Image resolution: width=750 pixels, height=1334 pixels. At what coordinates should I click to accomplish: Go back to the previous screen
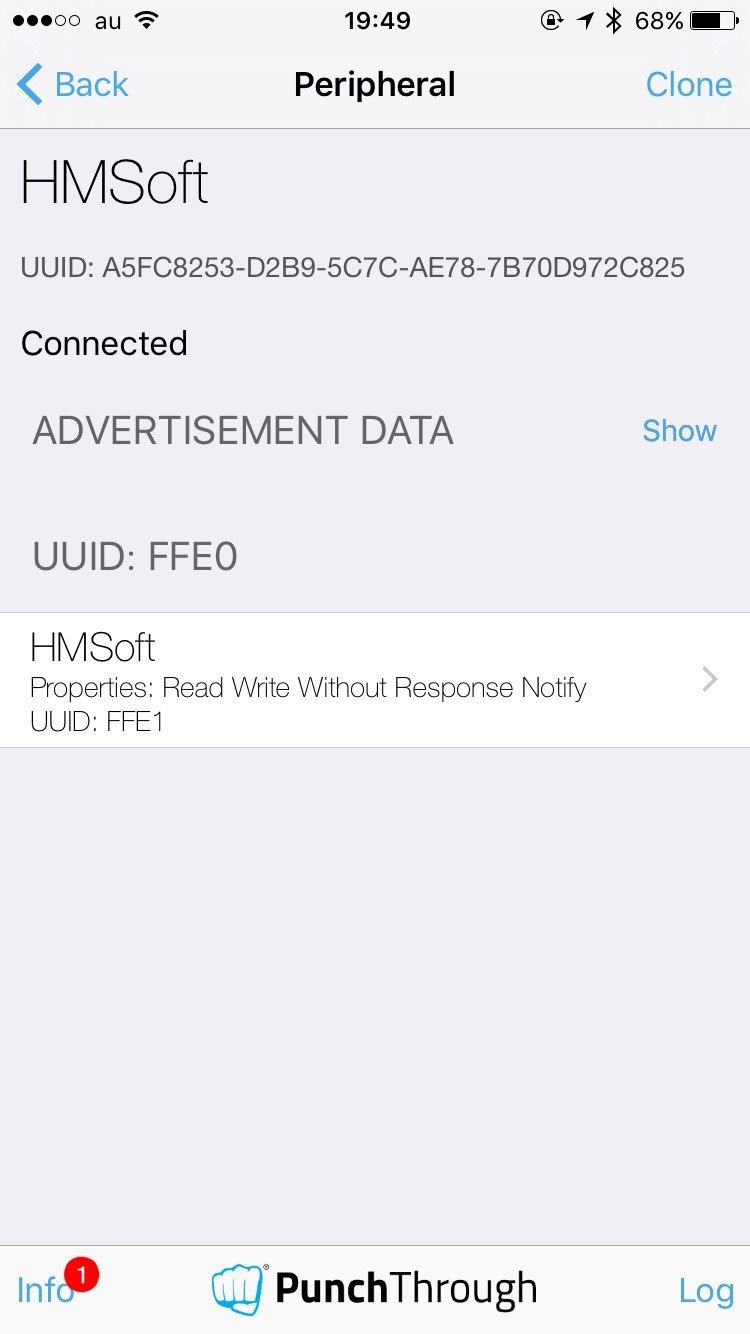click(x=73, y=85)
